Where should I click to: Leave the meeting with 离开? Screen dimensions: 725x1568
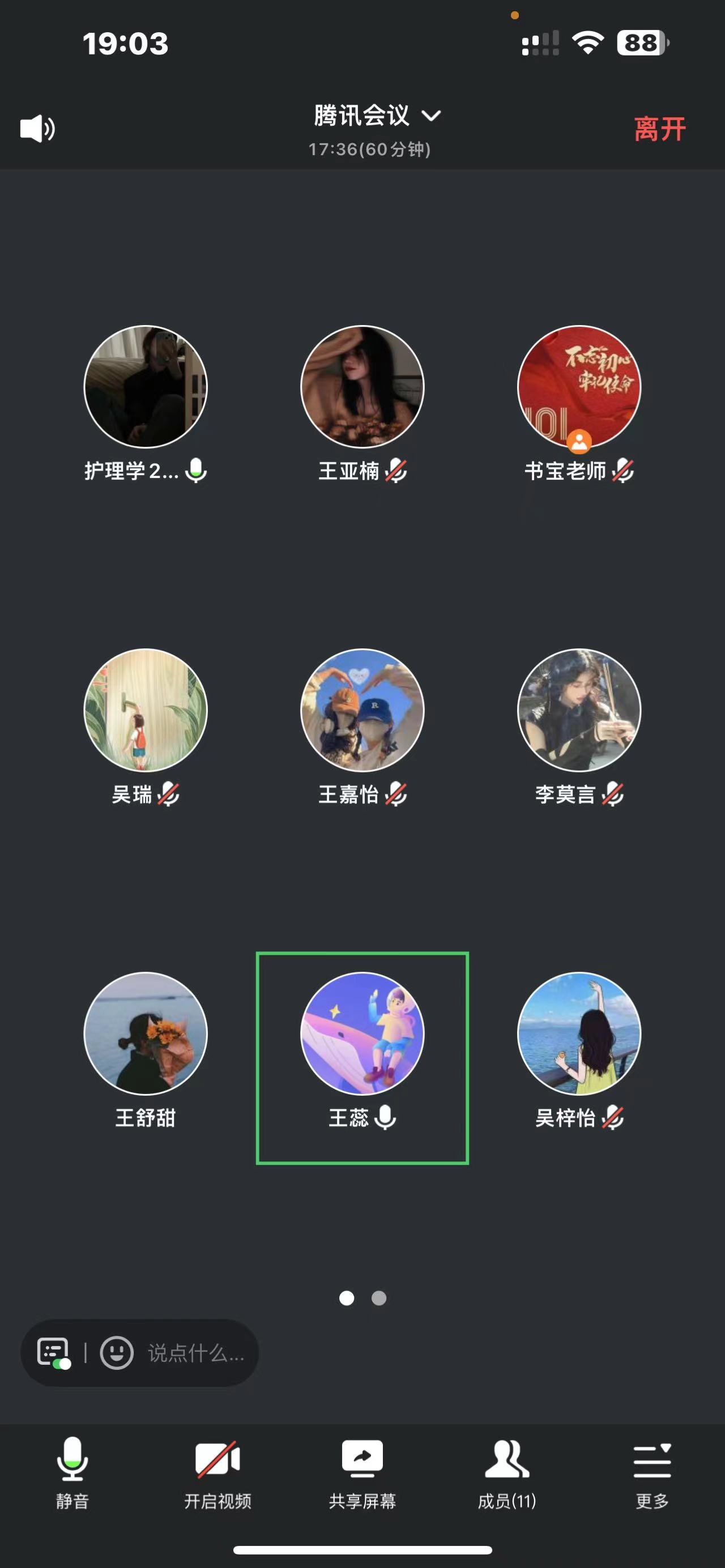659,129
